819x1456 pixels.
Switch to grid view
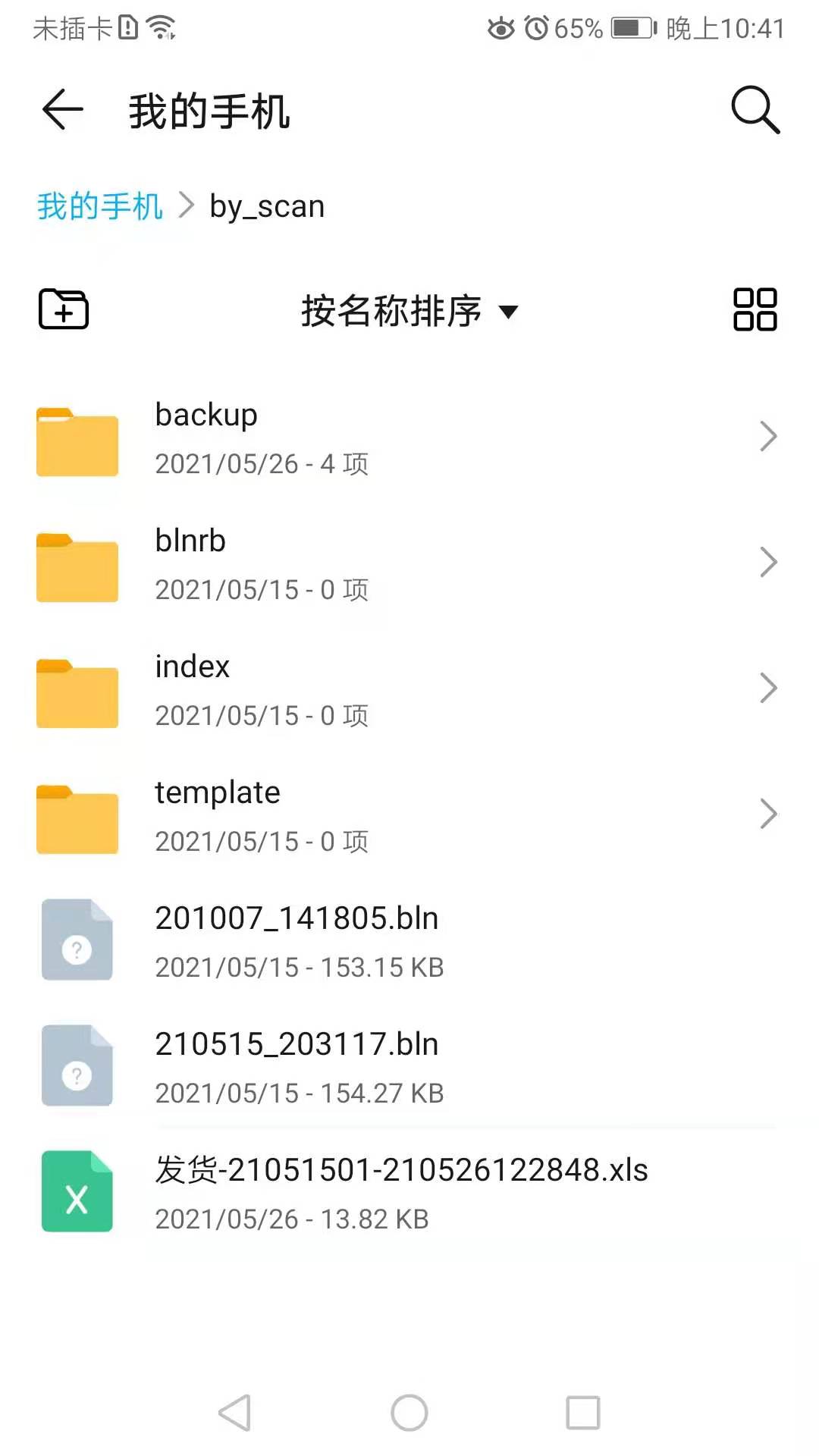755,309
